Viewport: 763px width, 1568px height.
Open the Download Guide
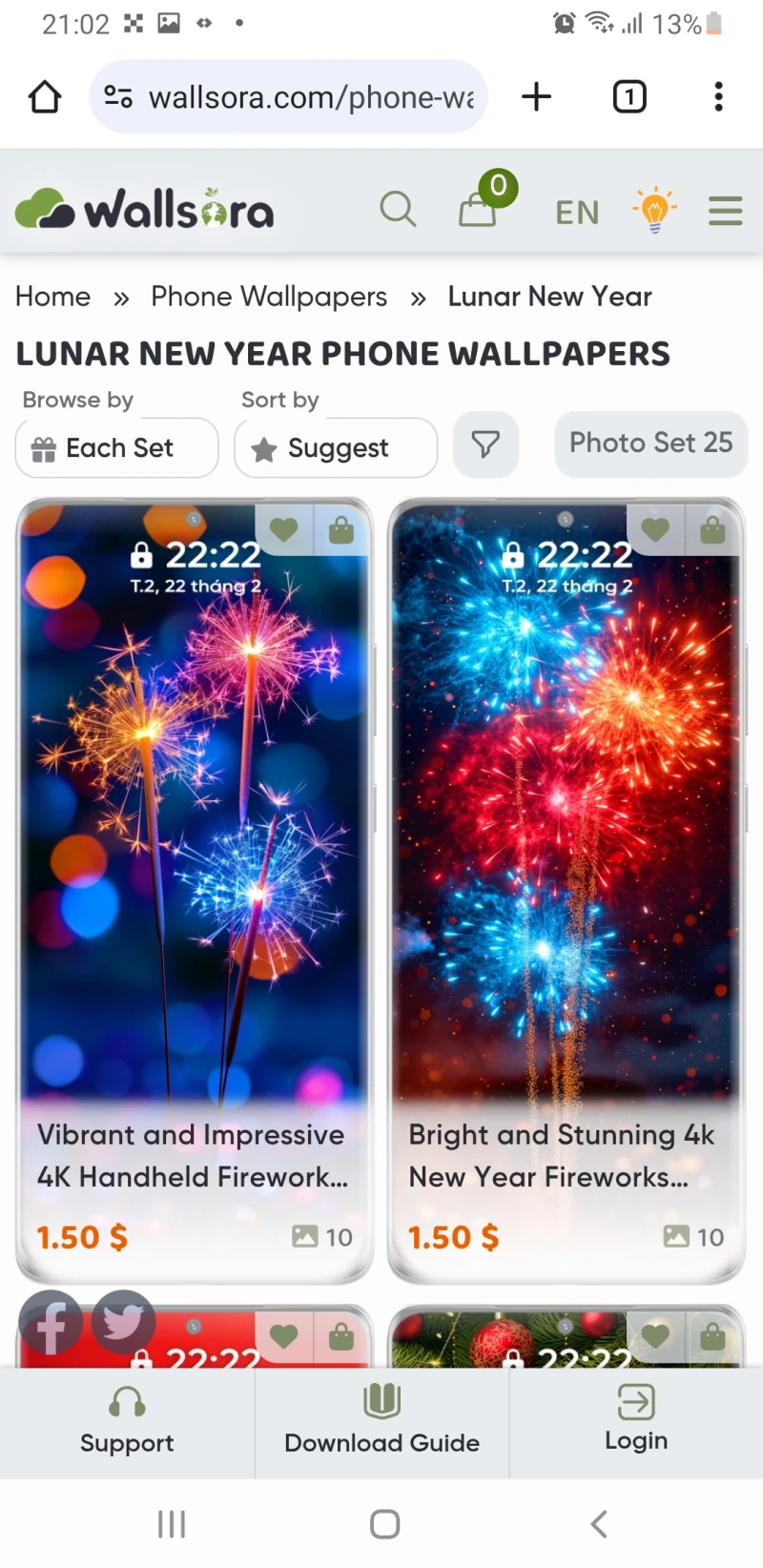381,1422
